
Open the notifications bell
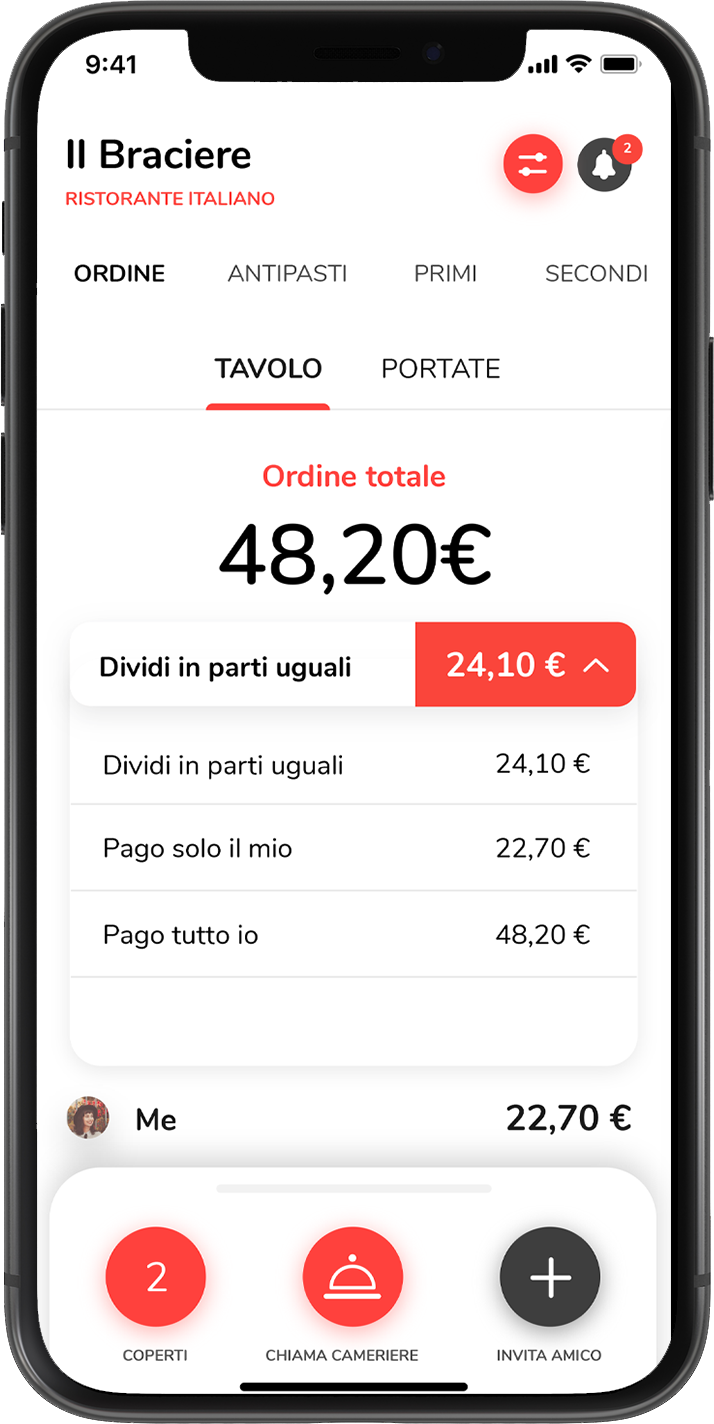coord(605,164)
